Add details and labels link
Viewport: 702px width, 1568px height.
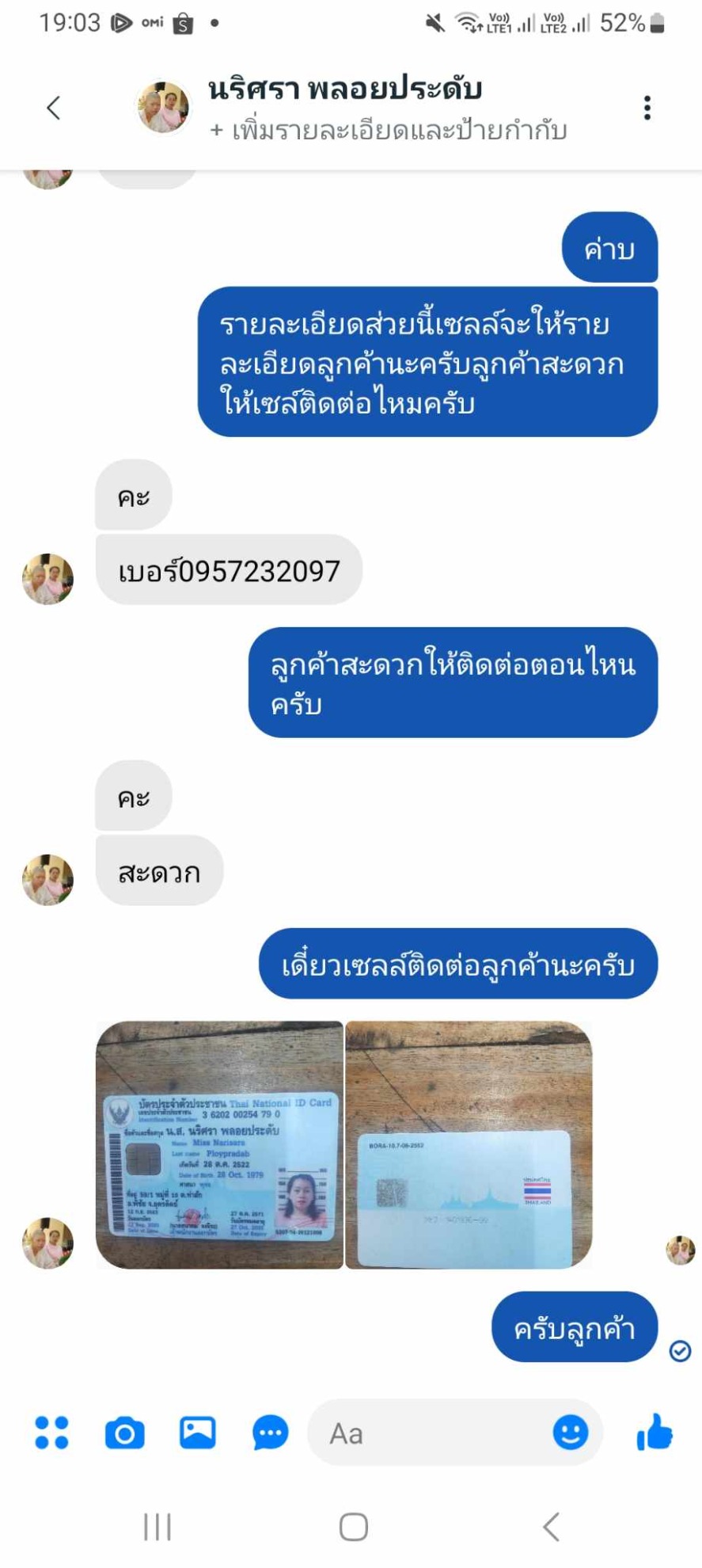[388, 131]
